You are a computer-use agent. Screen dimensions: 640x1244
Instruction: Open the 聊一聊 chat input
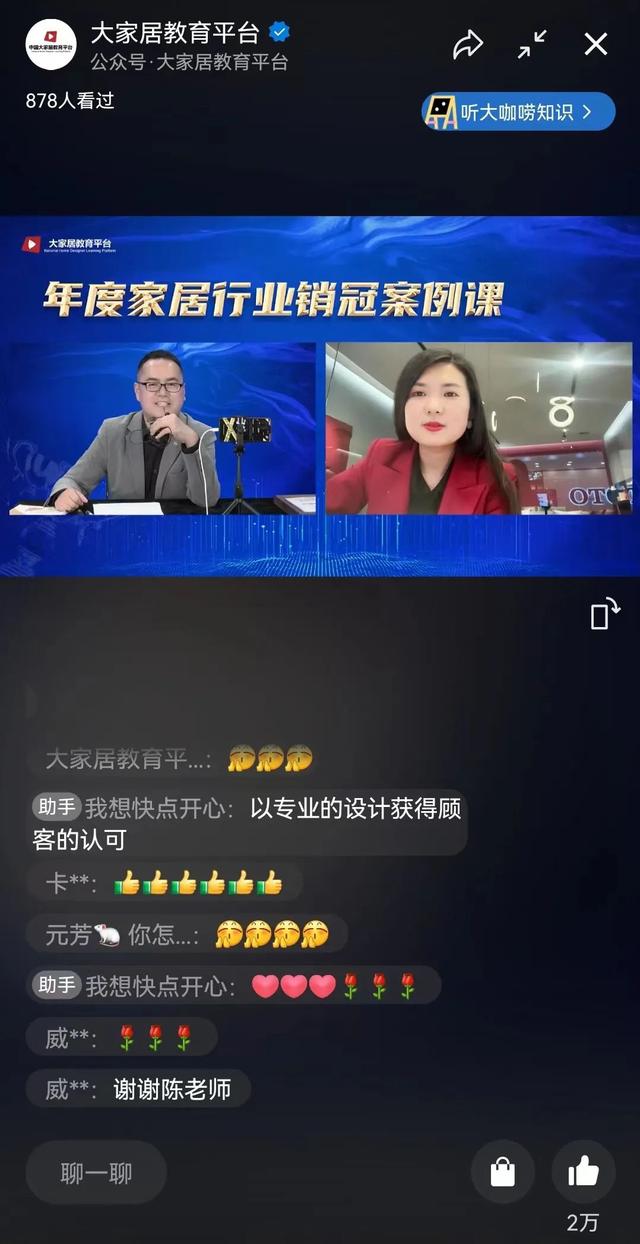(96, 1172)
